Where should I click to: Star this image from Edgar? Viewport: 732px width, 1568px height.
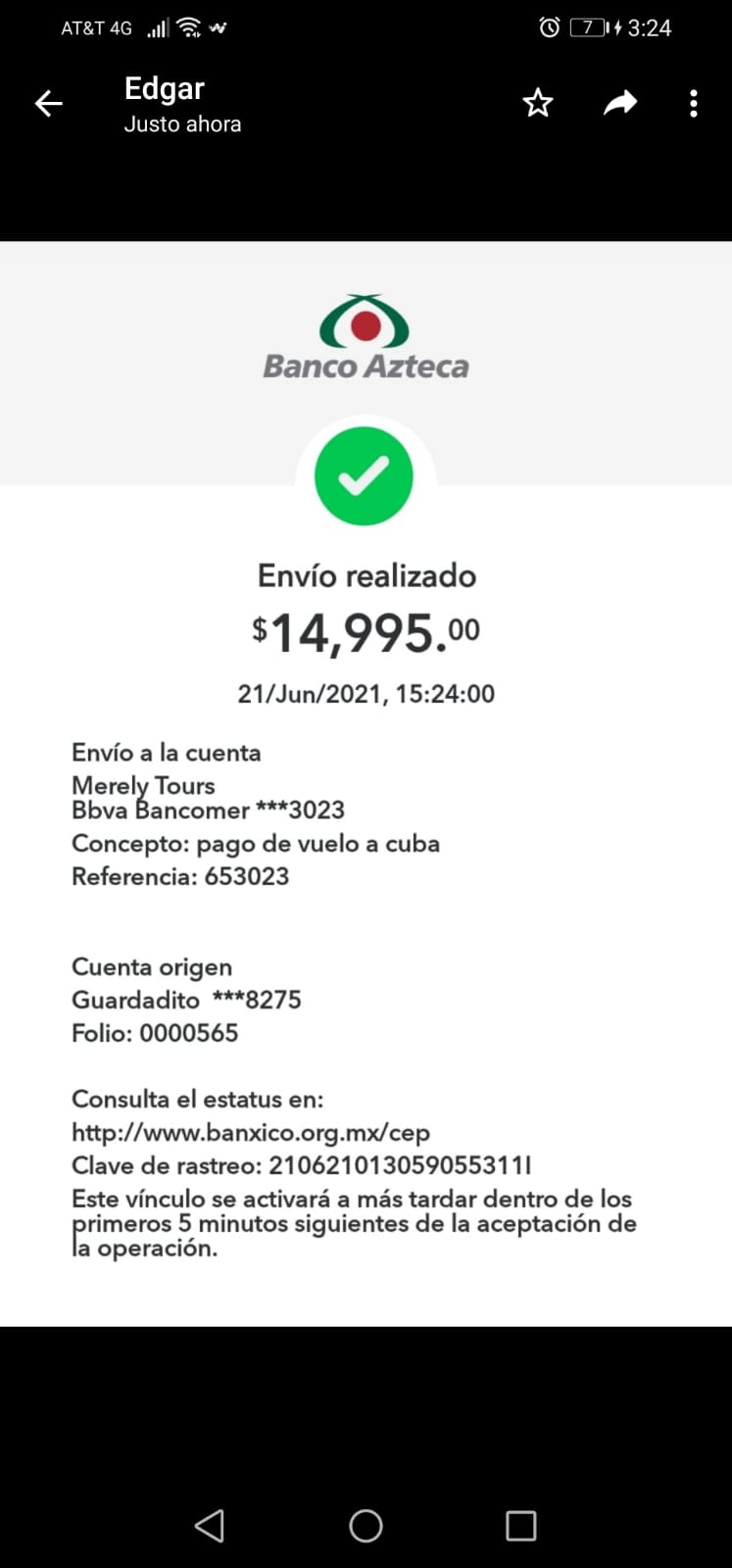point(538,103)
